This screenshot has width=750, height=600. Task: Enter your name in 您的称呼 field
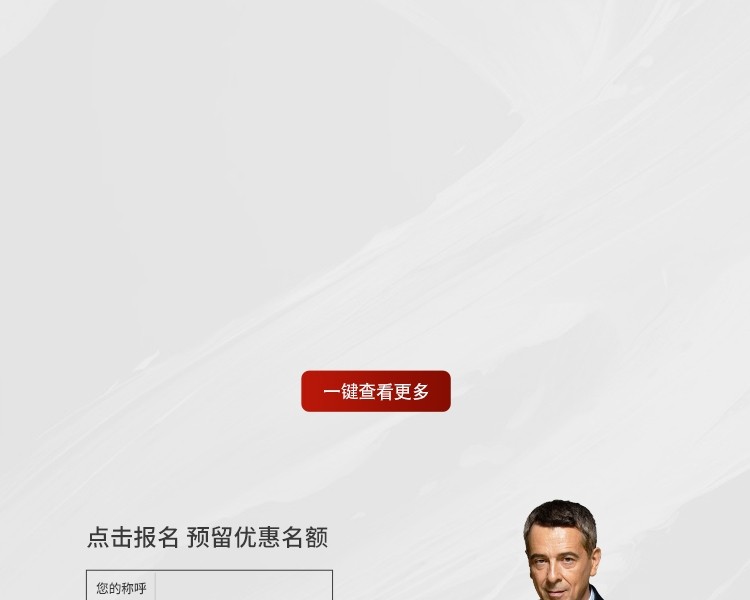click(242, 587)
